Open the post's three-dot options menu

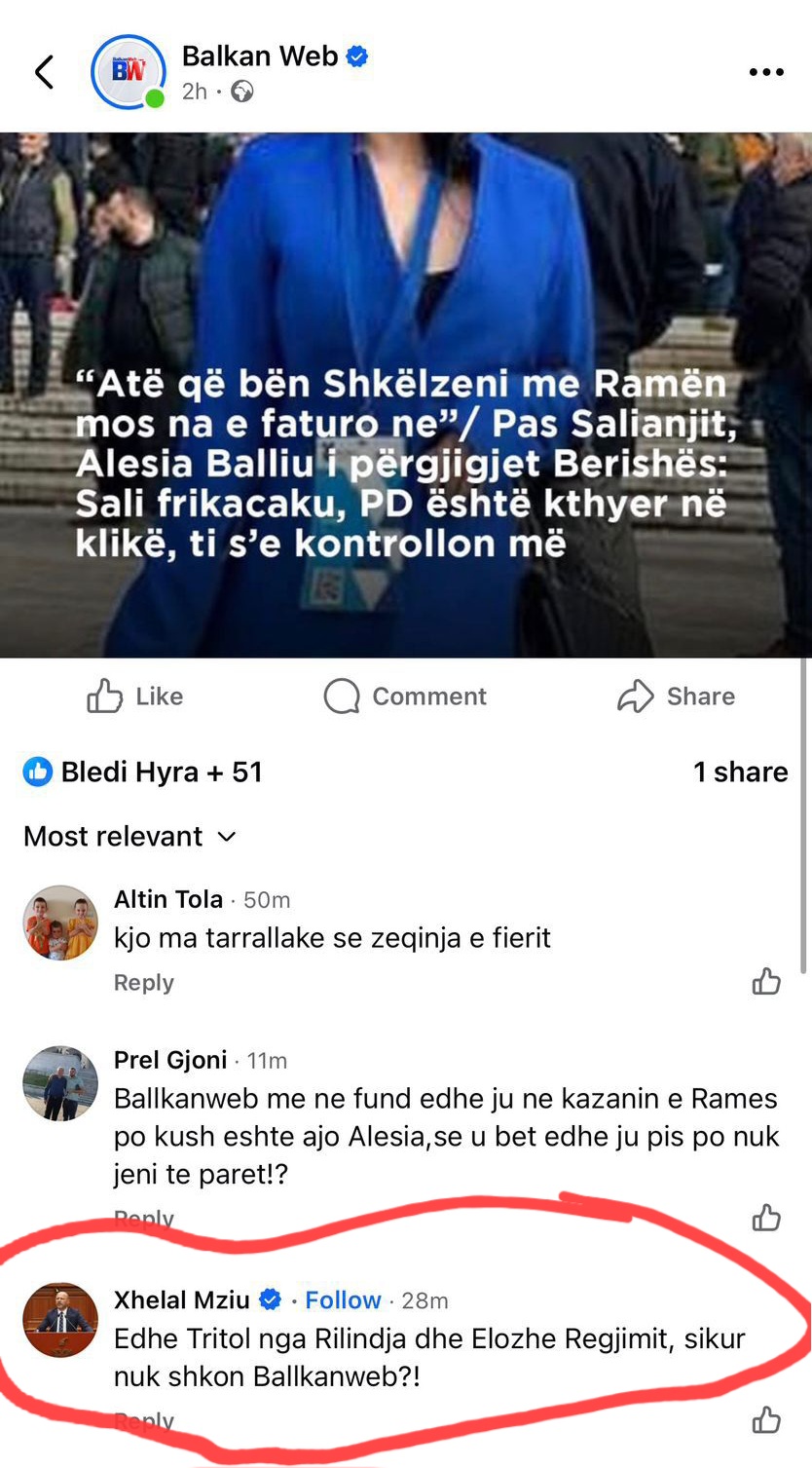pos(766,72)
